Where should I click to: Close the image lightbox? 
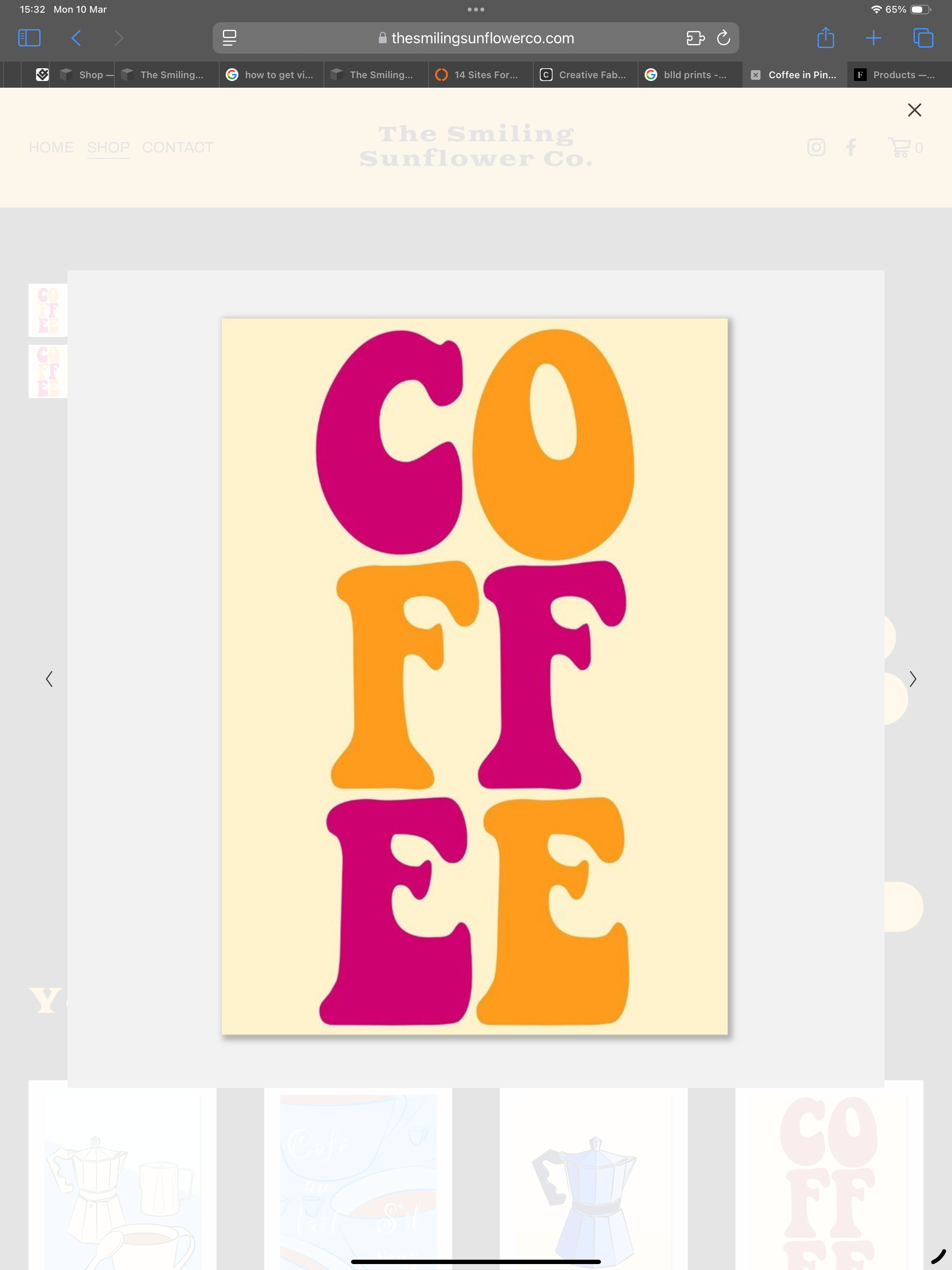click(914, 110)
